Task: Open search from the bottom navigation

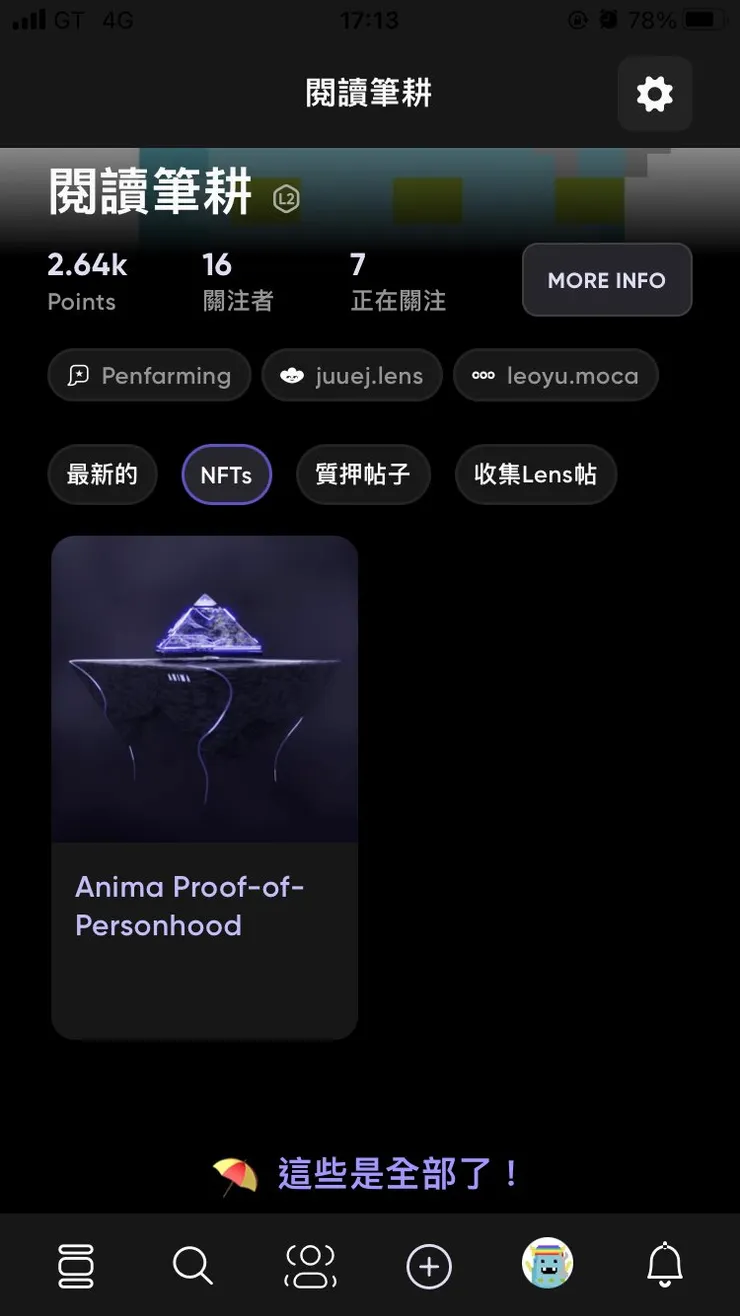Action: click(x=192, y=1264)
